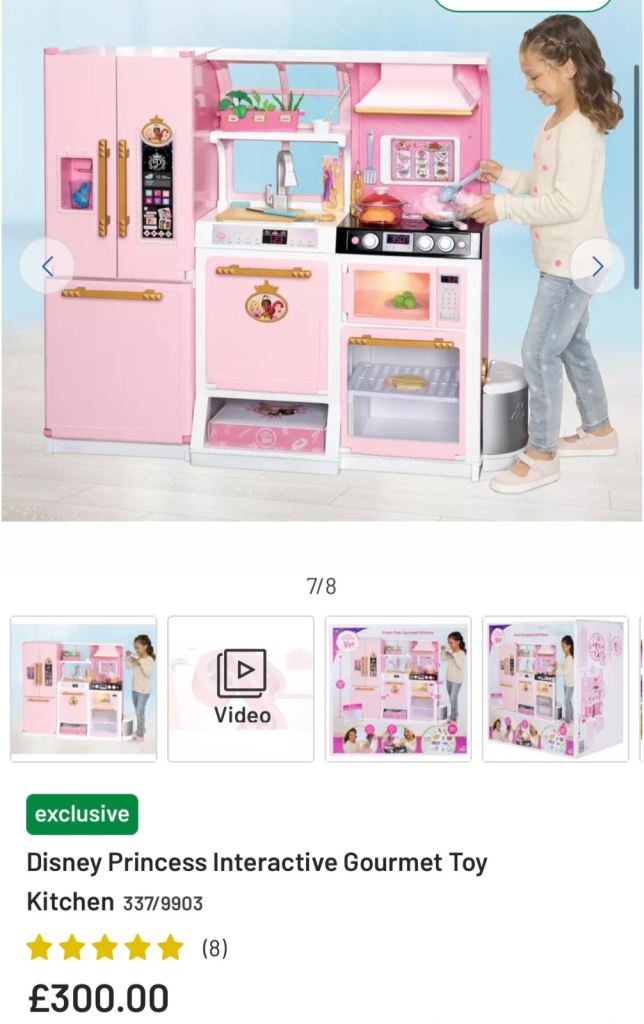This screenshot has height=1024, width=644.
Task: Show the previous product image
Action: tap(47, 266)
